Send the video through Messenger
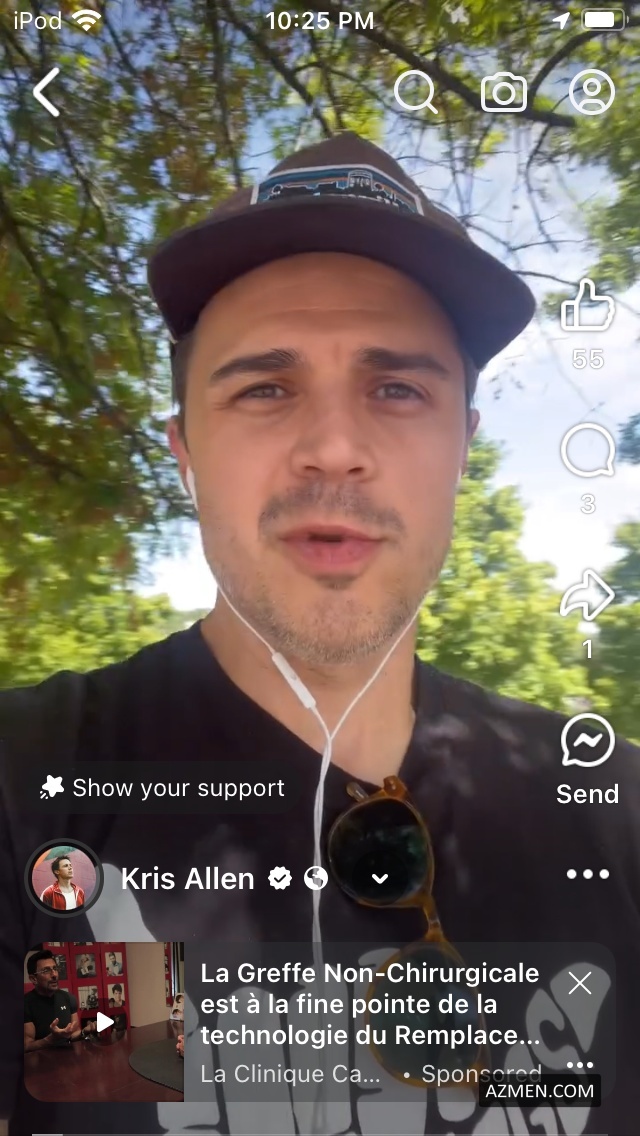 587,742
